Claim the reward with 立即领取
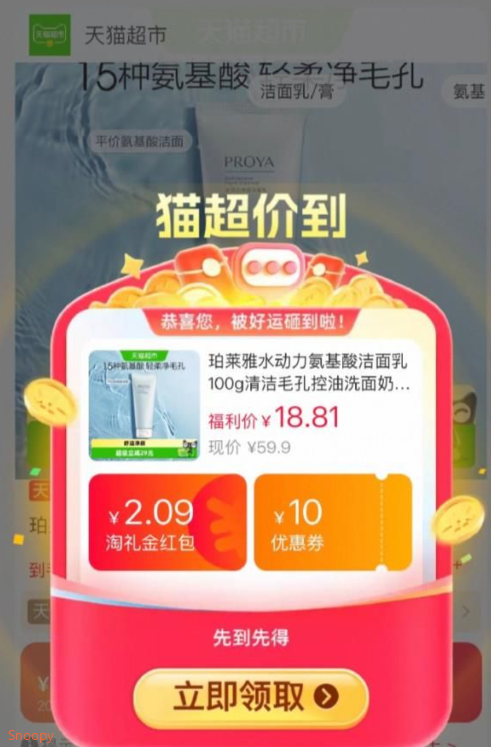 pyautogui.click(x=251, y=697)
